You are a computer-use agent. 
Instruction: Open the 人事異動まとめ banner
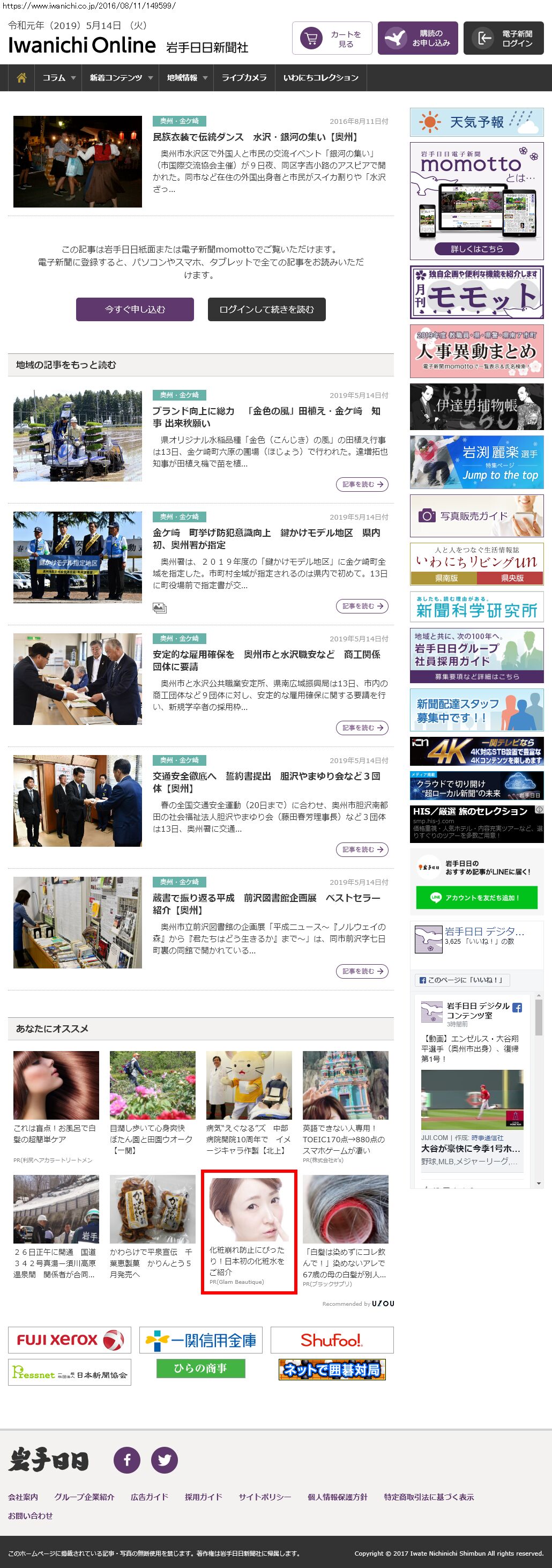476,351
